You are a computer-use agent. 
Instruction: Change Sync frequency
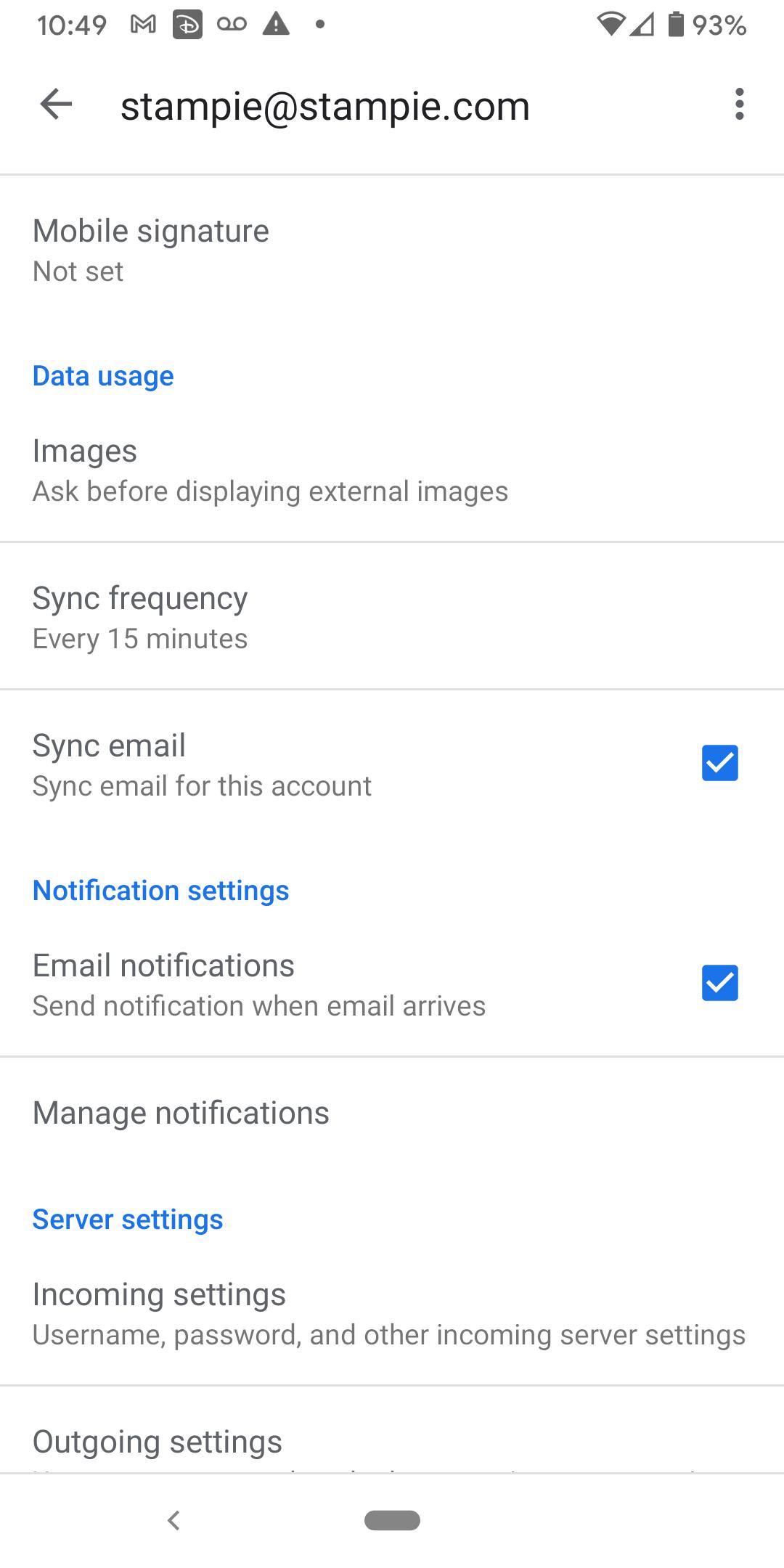click(392, 617)
